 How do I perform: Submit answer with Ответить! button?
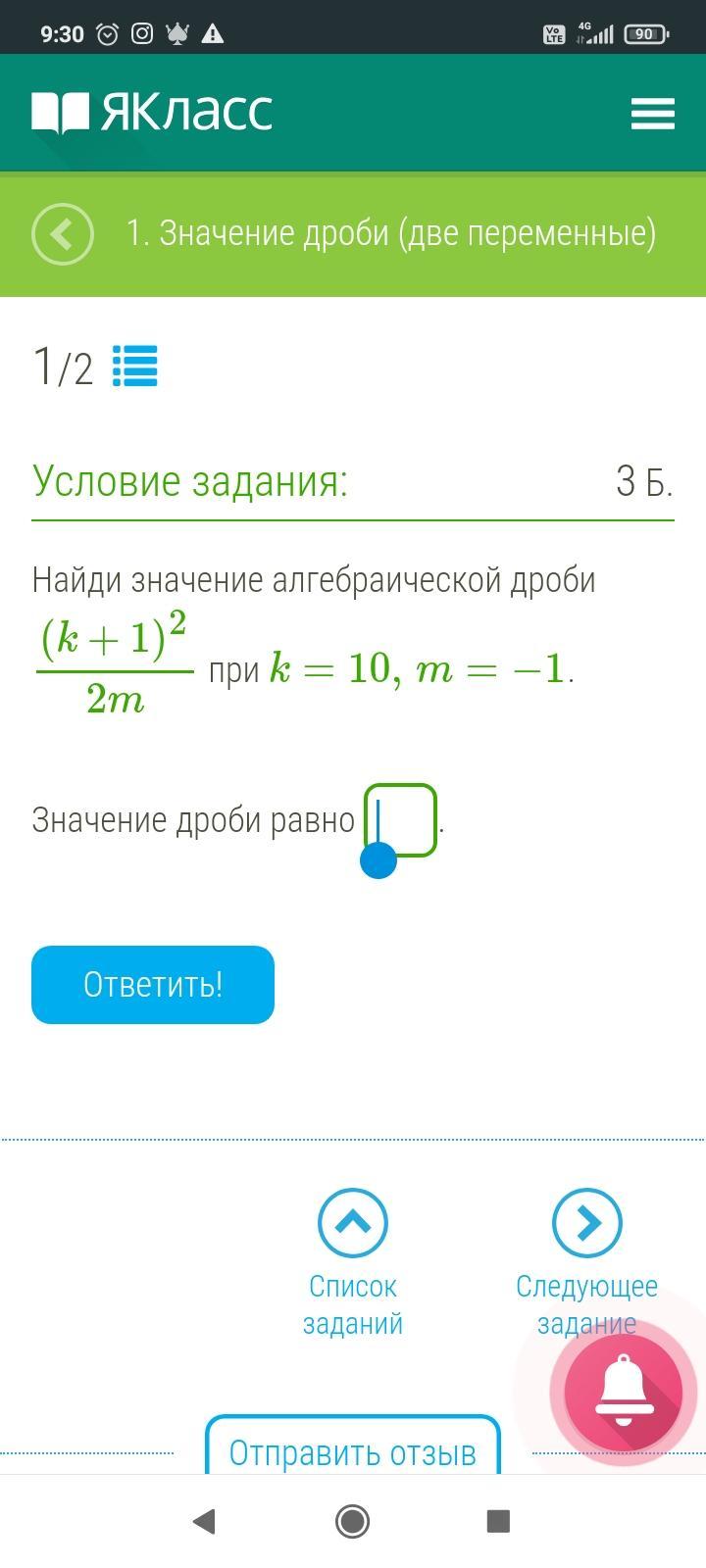coord(153,985)
